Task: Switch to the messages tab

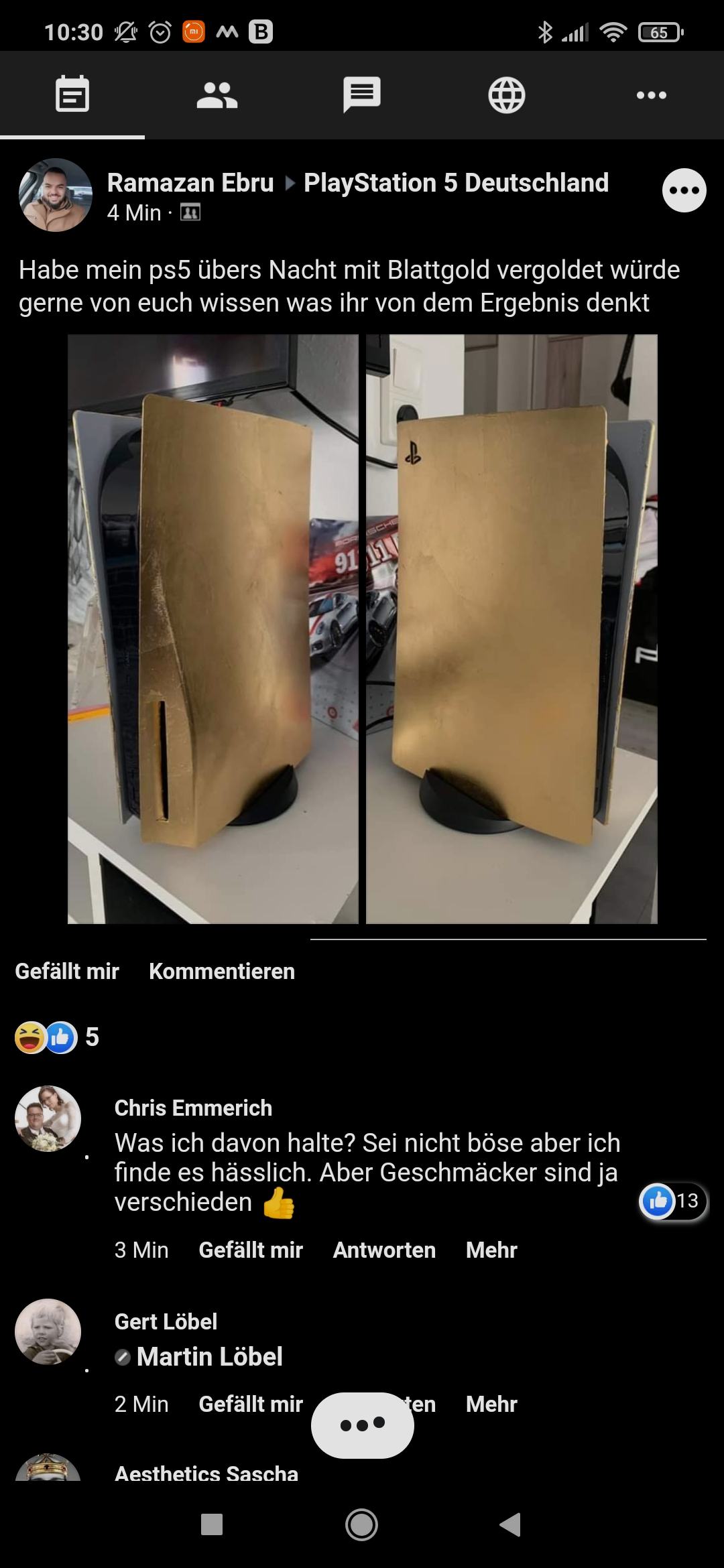Action: point(362,94)
